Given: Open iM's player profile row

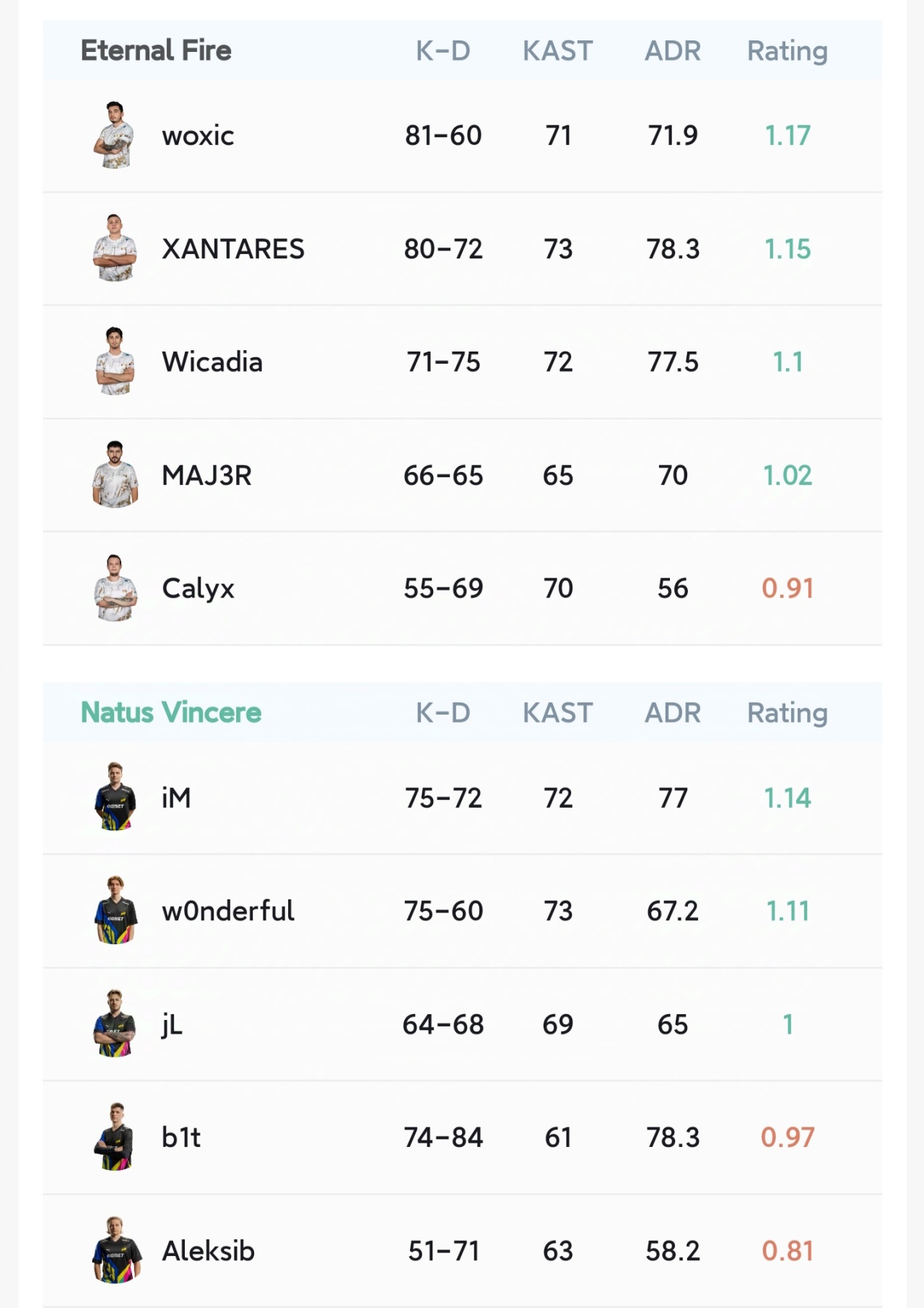Looking at the screenshot, I should pyautogui.click(x=462, y=798).
